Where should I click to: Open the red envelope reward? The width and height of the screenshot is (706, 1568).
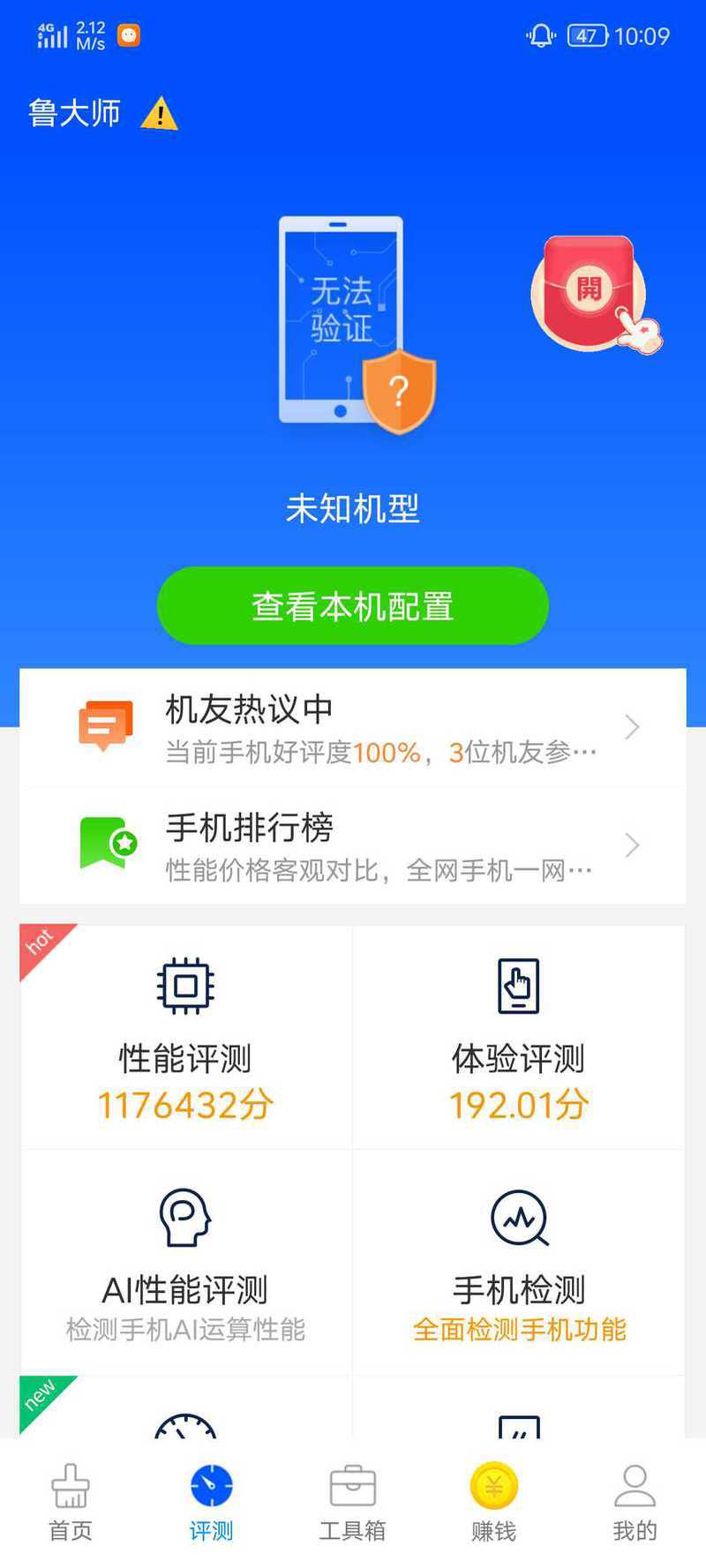click(x=590, y=292)
